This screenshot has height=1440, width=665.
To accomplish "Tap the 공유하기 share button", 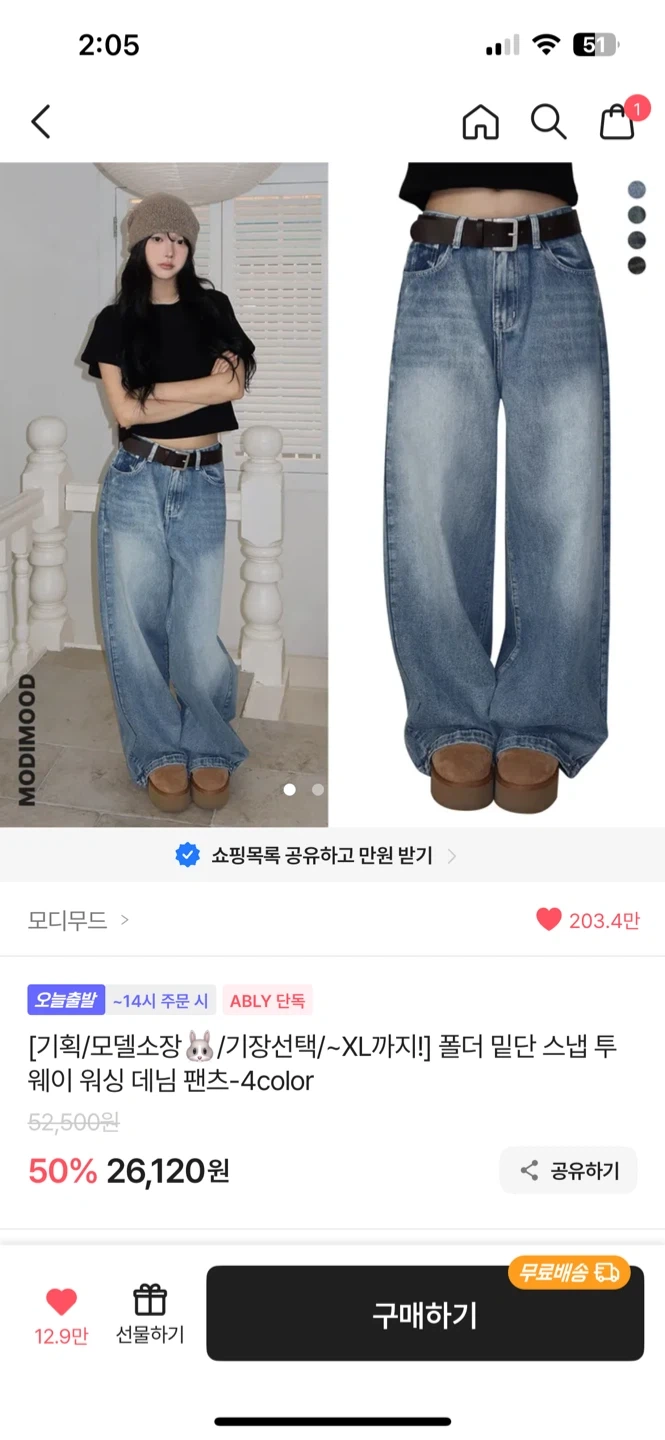I will (569, 1170).
